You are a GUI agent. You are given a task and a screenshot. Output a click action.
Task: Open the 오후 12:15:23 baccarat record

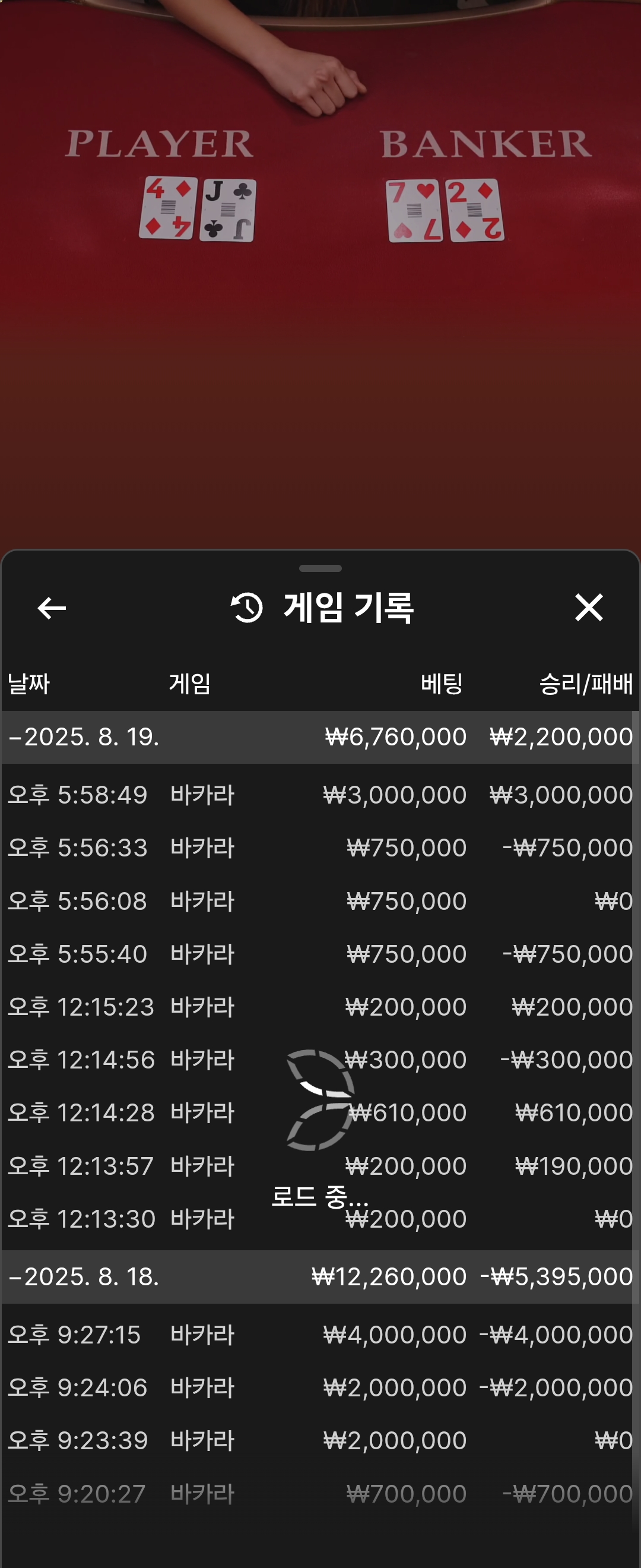click(320, 1007)
